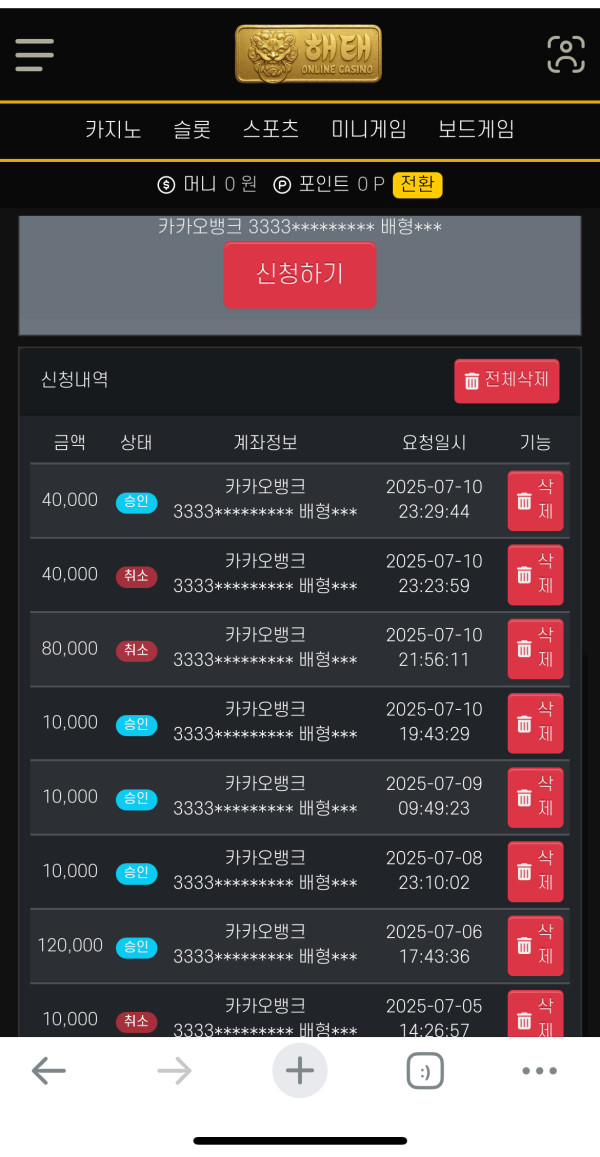Screen dimensions: 600x1157
Task: Open the browser's three-dot menu
Action: coord(539,1071)
